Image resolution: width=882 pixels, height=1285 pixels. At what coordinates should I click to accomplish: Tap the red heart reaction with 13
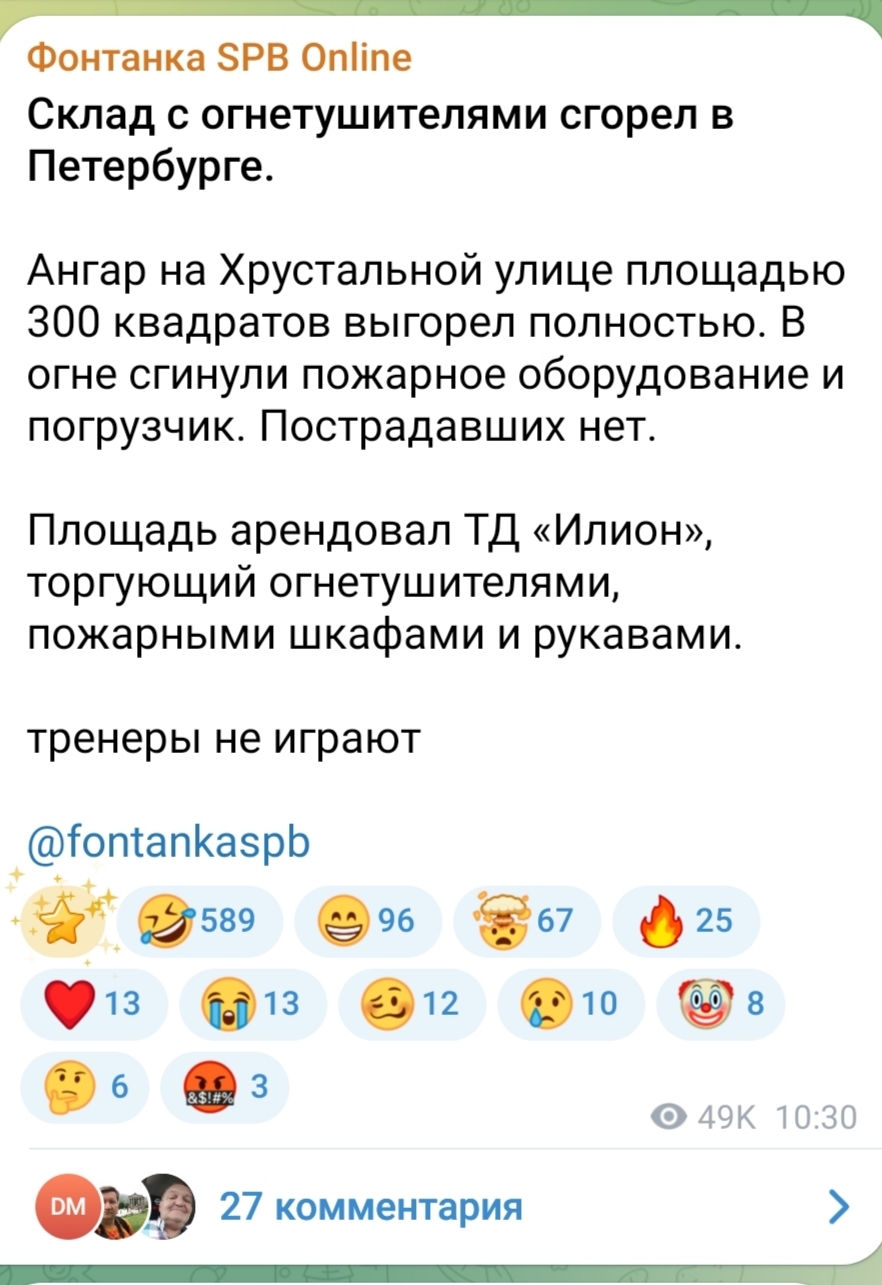tap(96, 1004)
